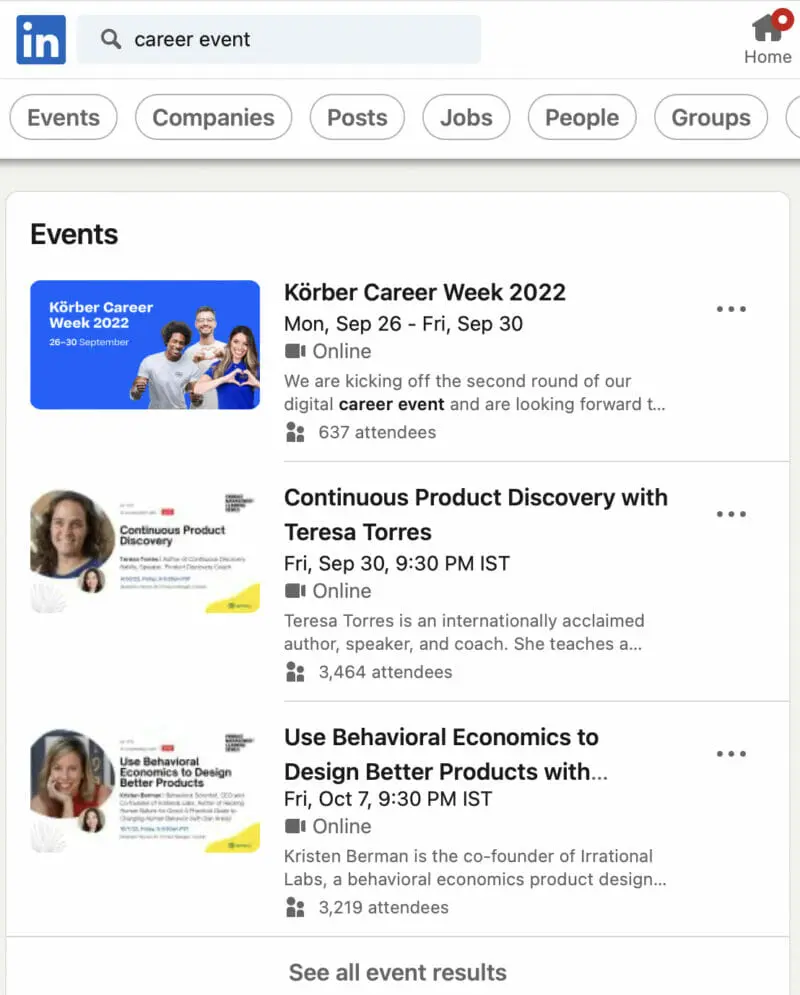
Task: See all event results
Action: (x=397, y=972)
